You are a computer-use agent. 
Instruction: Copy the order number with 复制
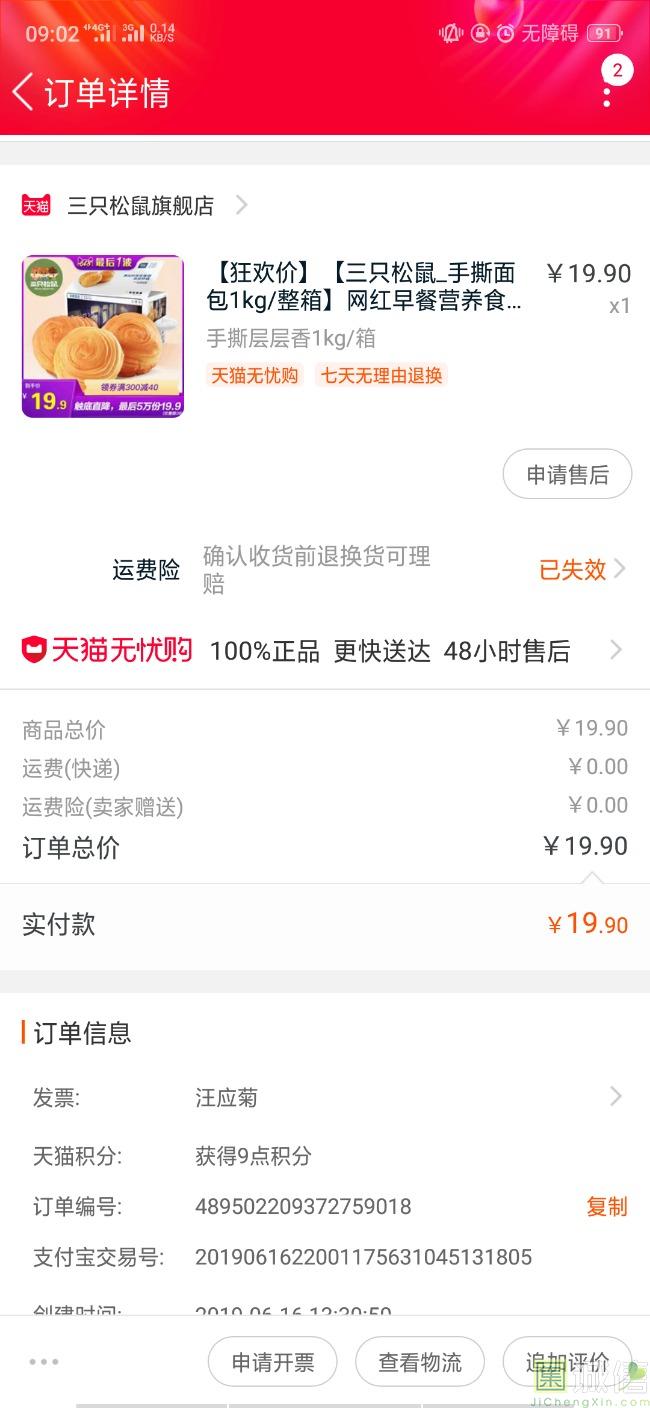606,1207
